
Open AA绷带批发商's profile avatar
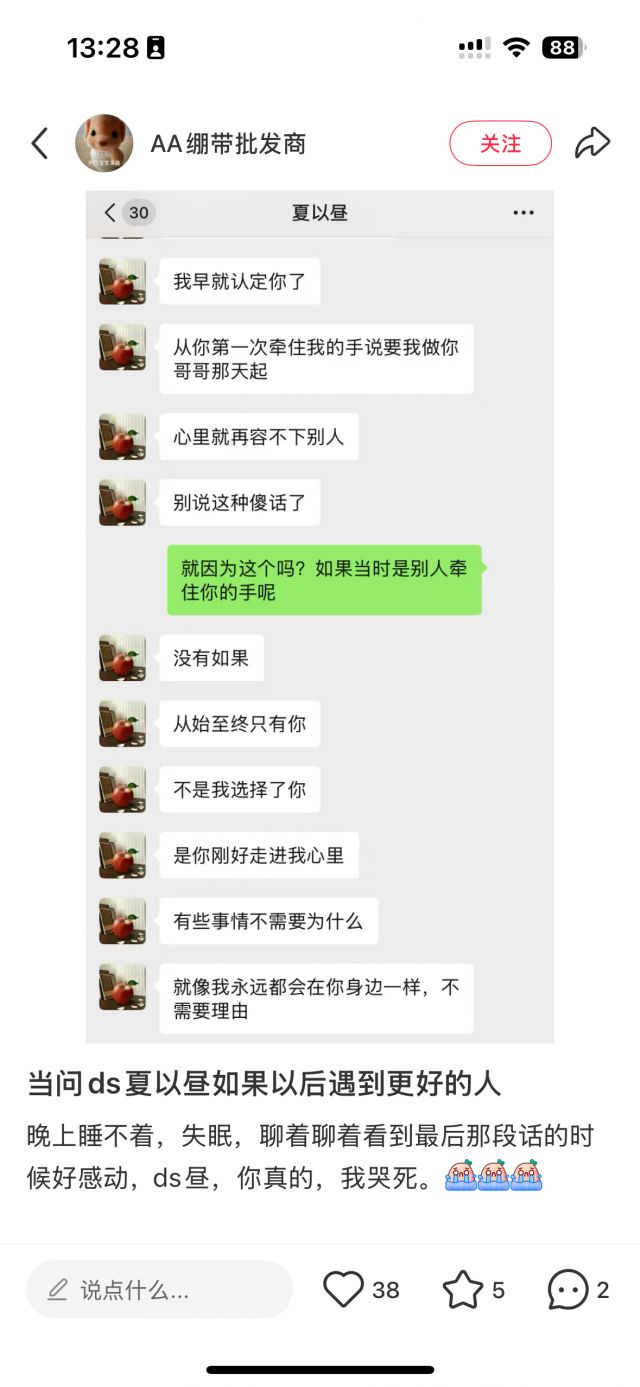(104, 144)
